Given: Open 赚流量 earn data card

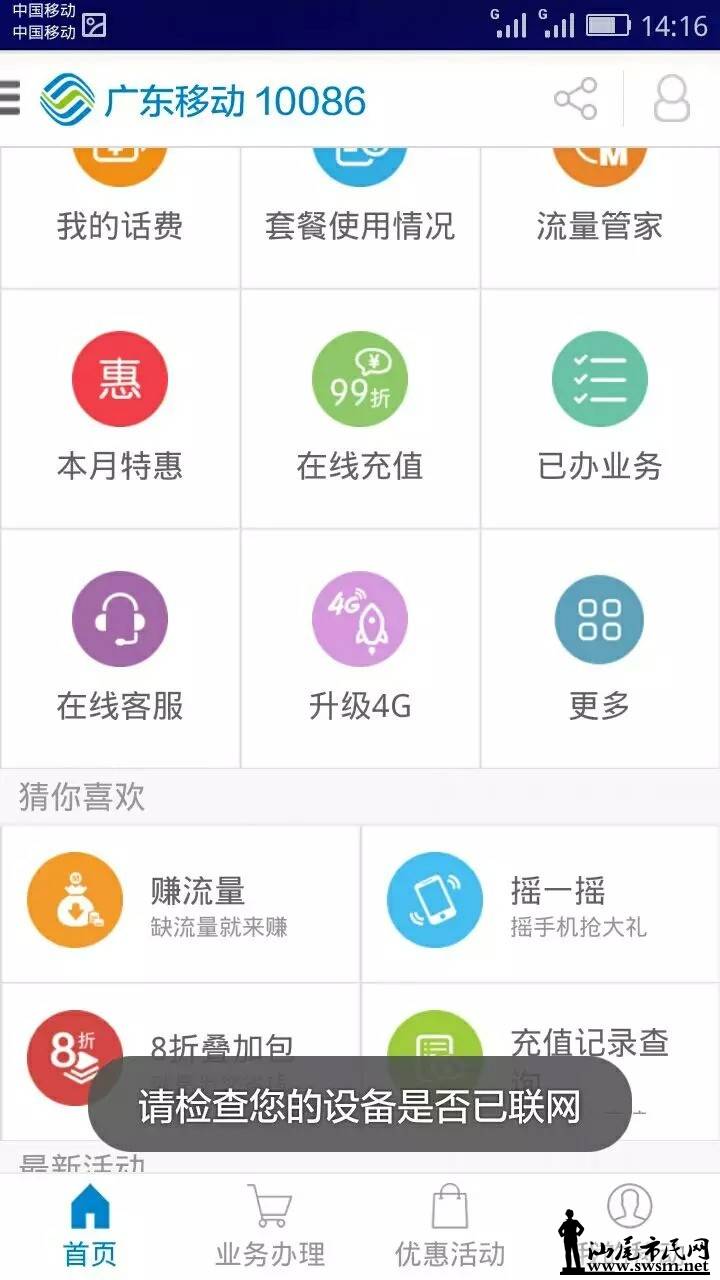Looking at the screenshot, I should point(180,903).
